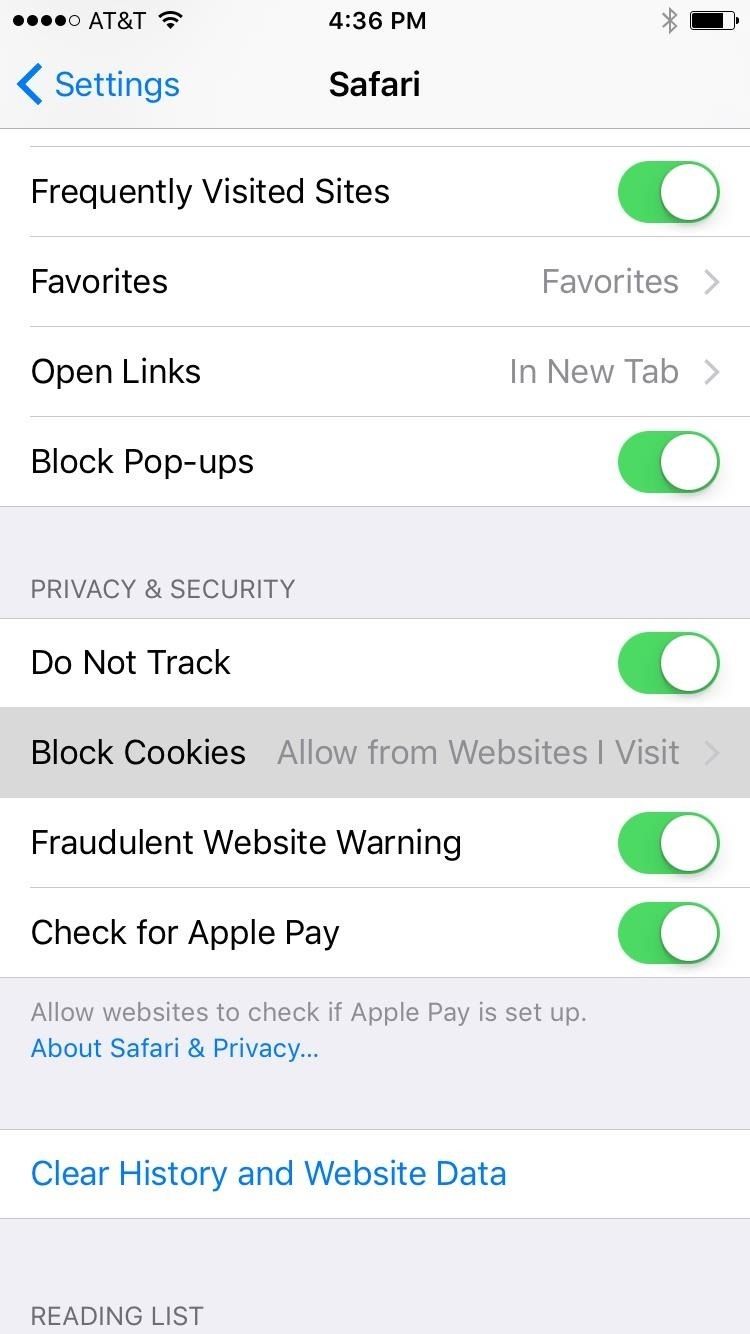Tap the back chevron next to Settings
750x1334 pixels.
[x=29, y=85]
